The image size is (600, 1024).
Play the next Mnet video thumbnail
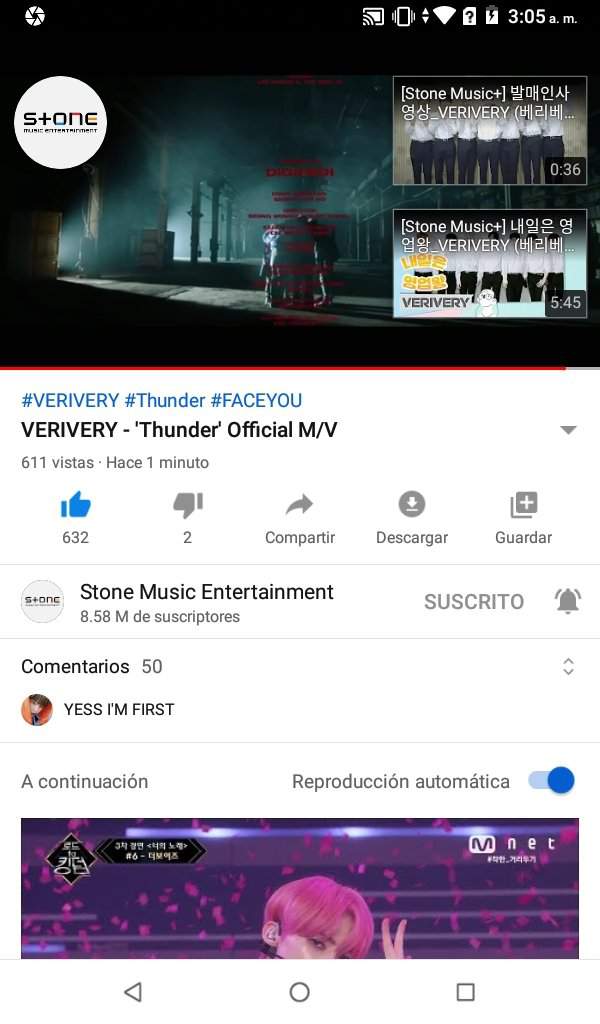[300, 888]
